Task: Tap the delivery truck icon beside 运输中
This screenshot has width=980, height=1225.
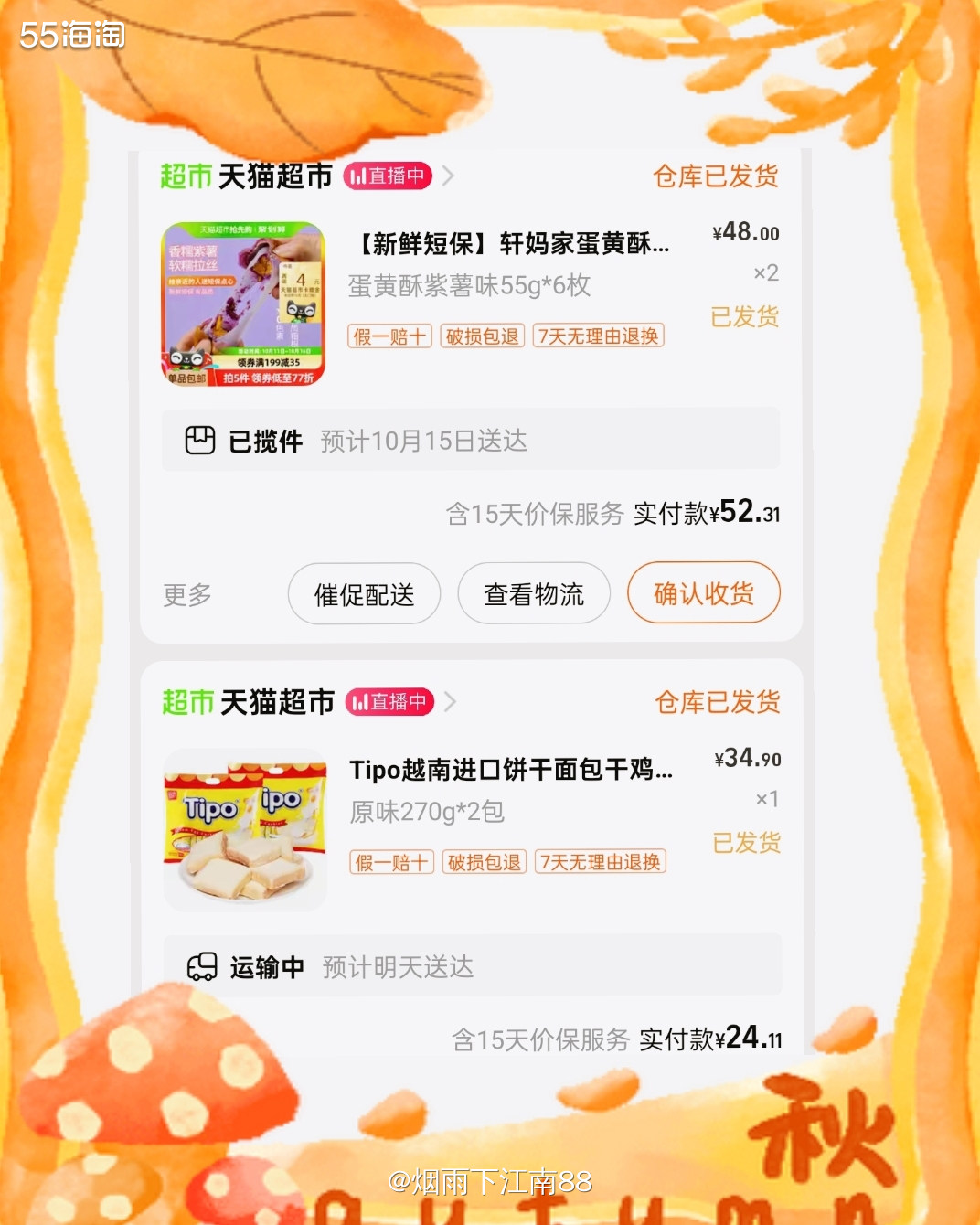Action: point(203,965)
